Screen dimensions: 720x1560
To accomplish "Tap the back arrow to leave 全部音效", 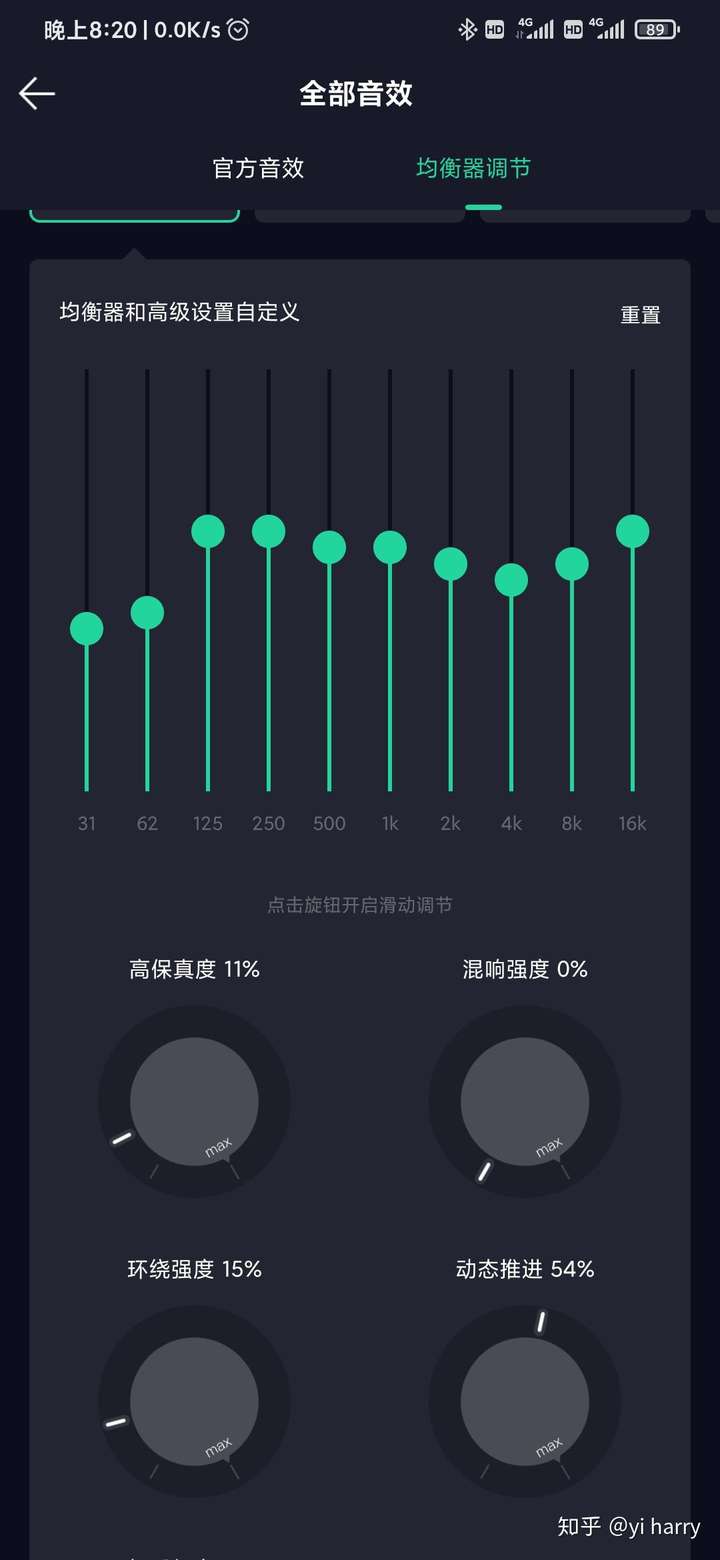I will [36, 92].
